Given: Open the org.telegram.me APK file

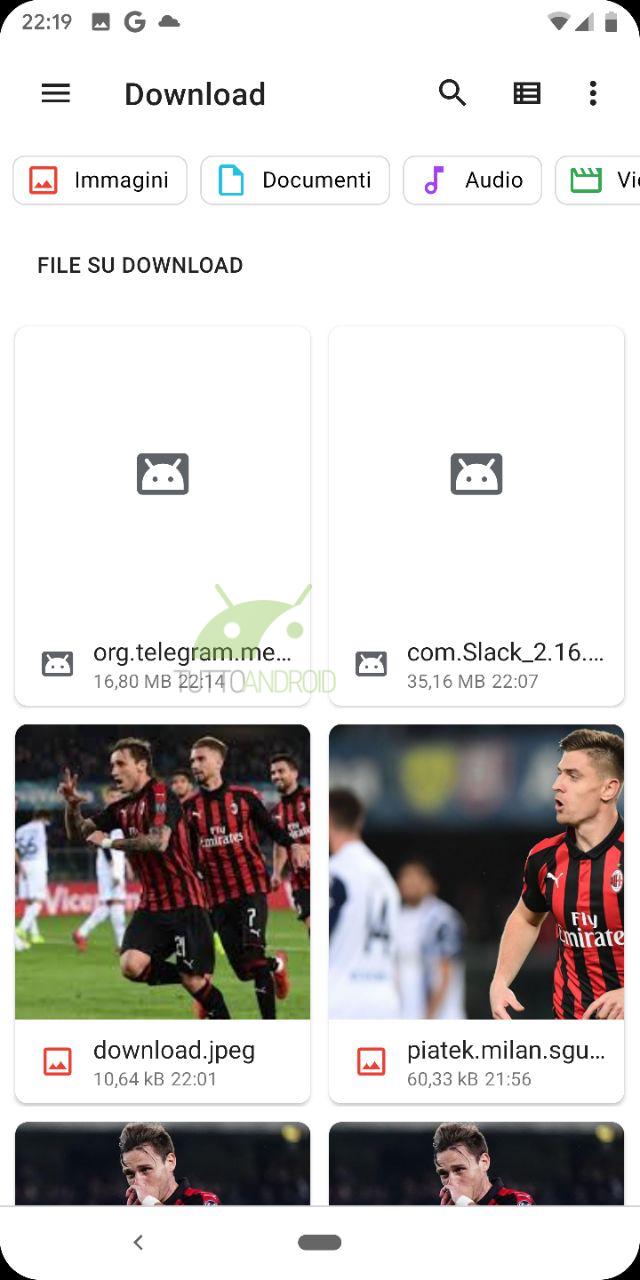Looking at the screenshot, I should point(163,515).
